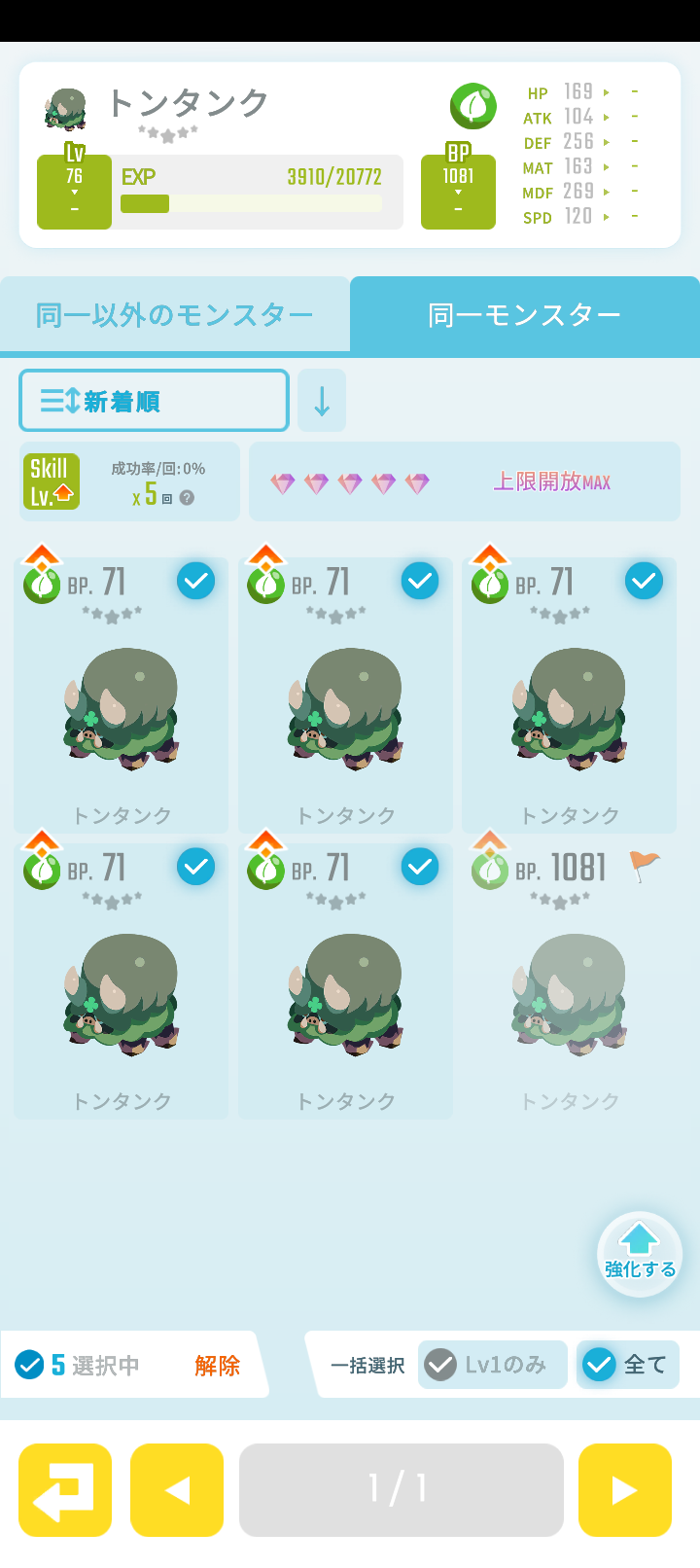This screenshot has height=1568, width=700.
Task: Tap the bottom-right トンタンク monster thumbnail
Action: tap(569, 992)
